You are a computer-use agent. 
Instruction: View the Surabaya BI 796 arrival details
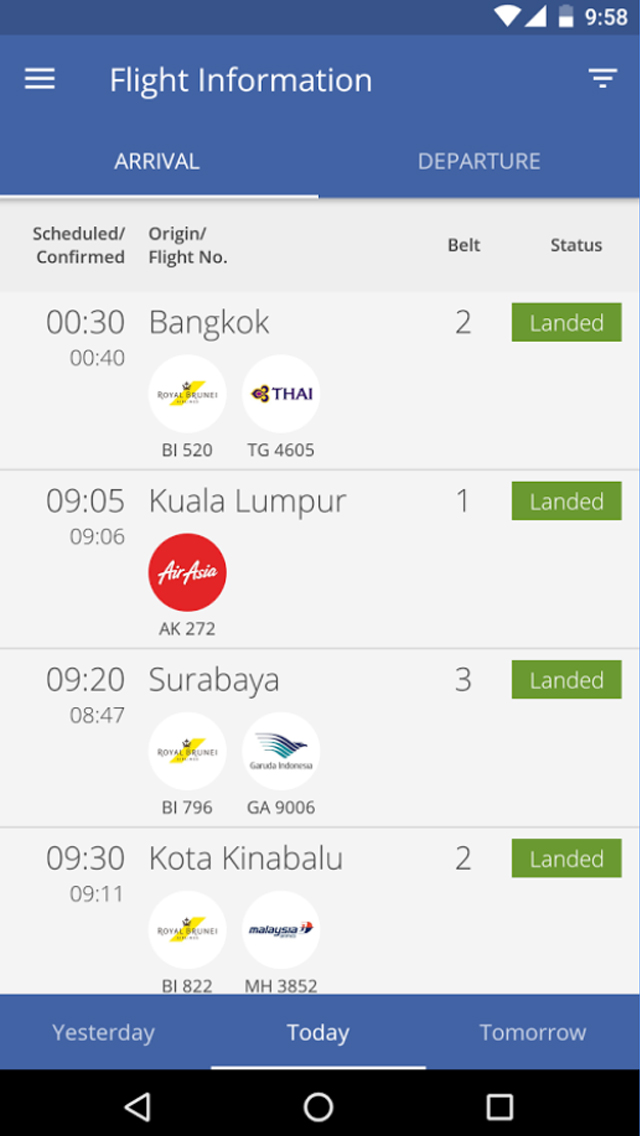(x=320, y=738)
